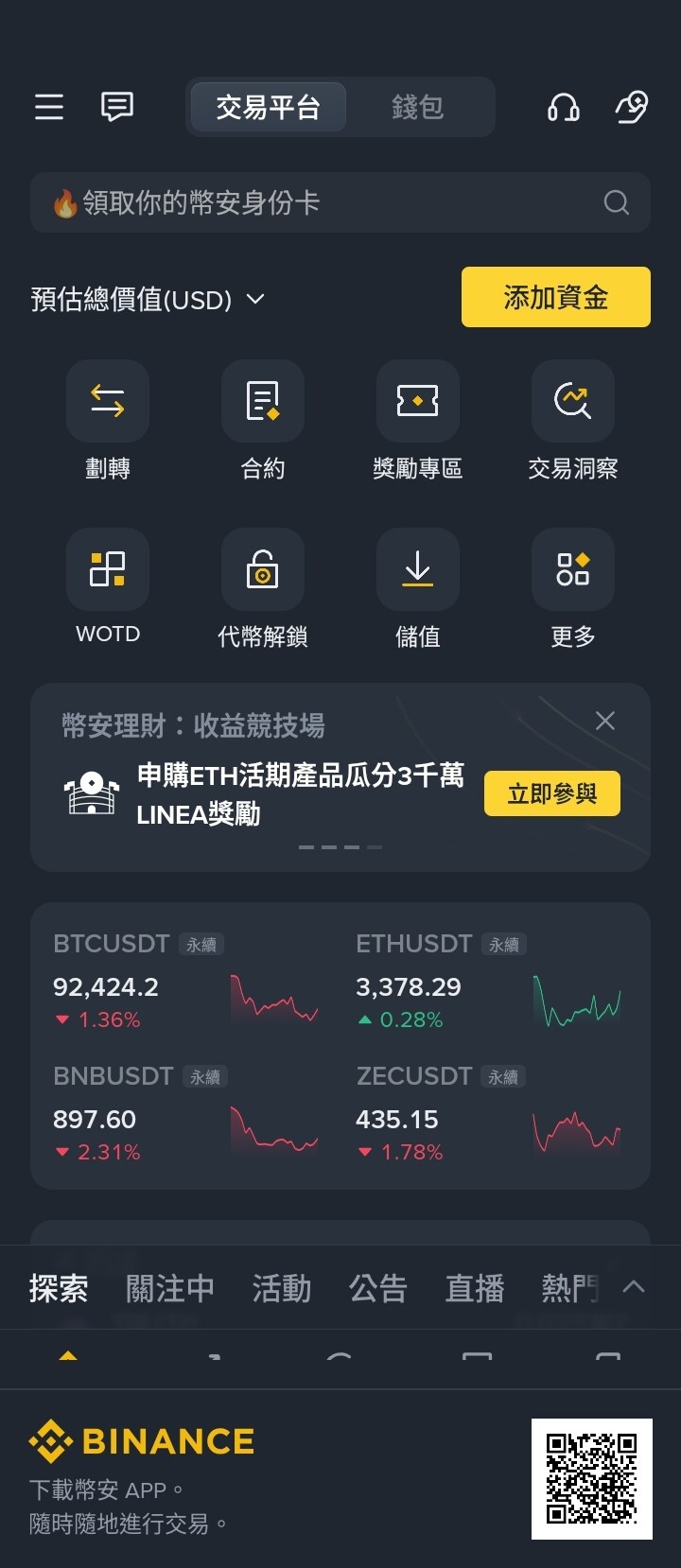Switch to the 錢包 tab
The width and height of the screenshot is (681, 1568).
pos(417,107)
